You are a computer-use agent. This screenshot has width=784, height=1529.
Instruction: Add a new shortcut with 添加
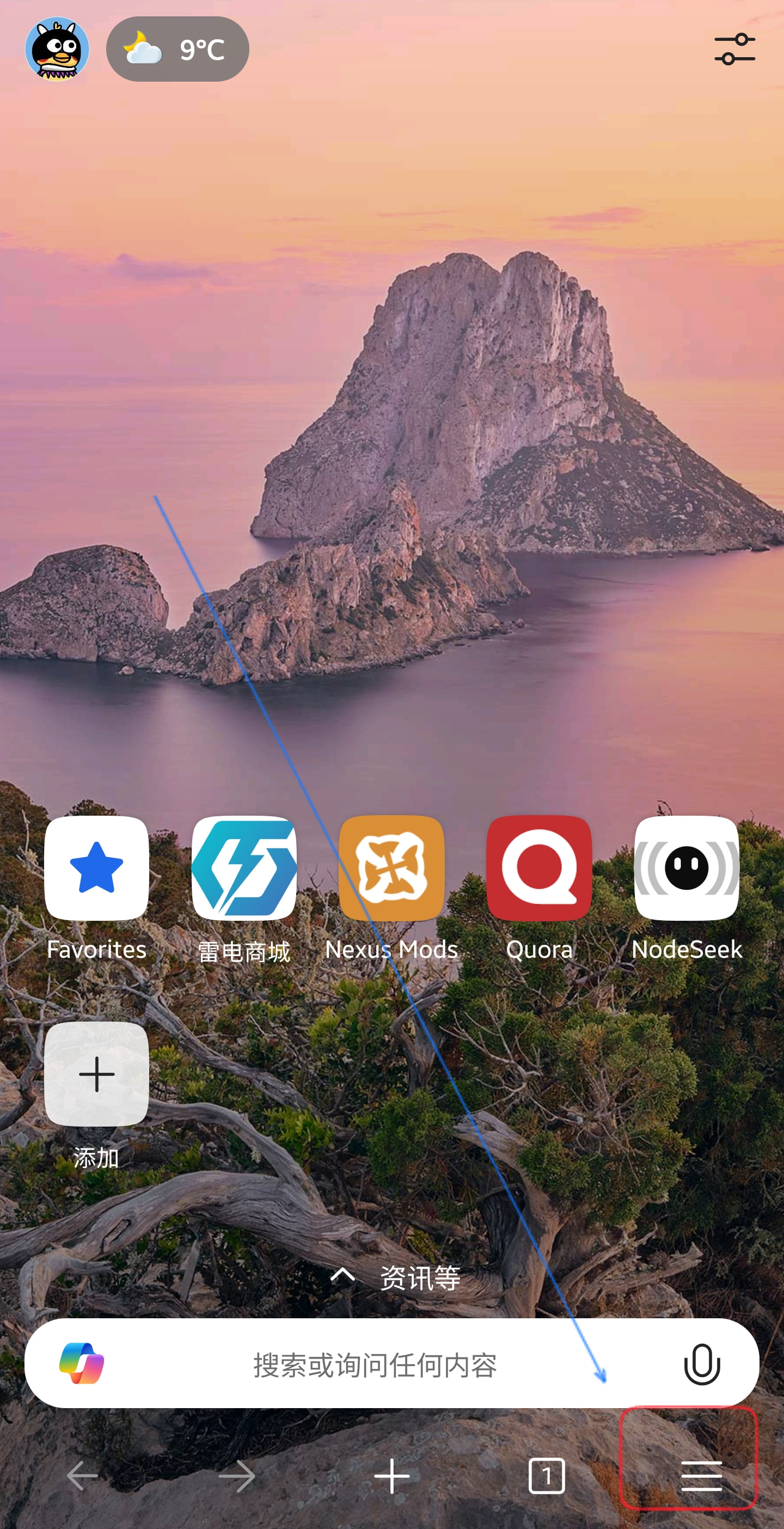[97, 1074]
